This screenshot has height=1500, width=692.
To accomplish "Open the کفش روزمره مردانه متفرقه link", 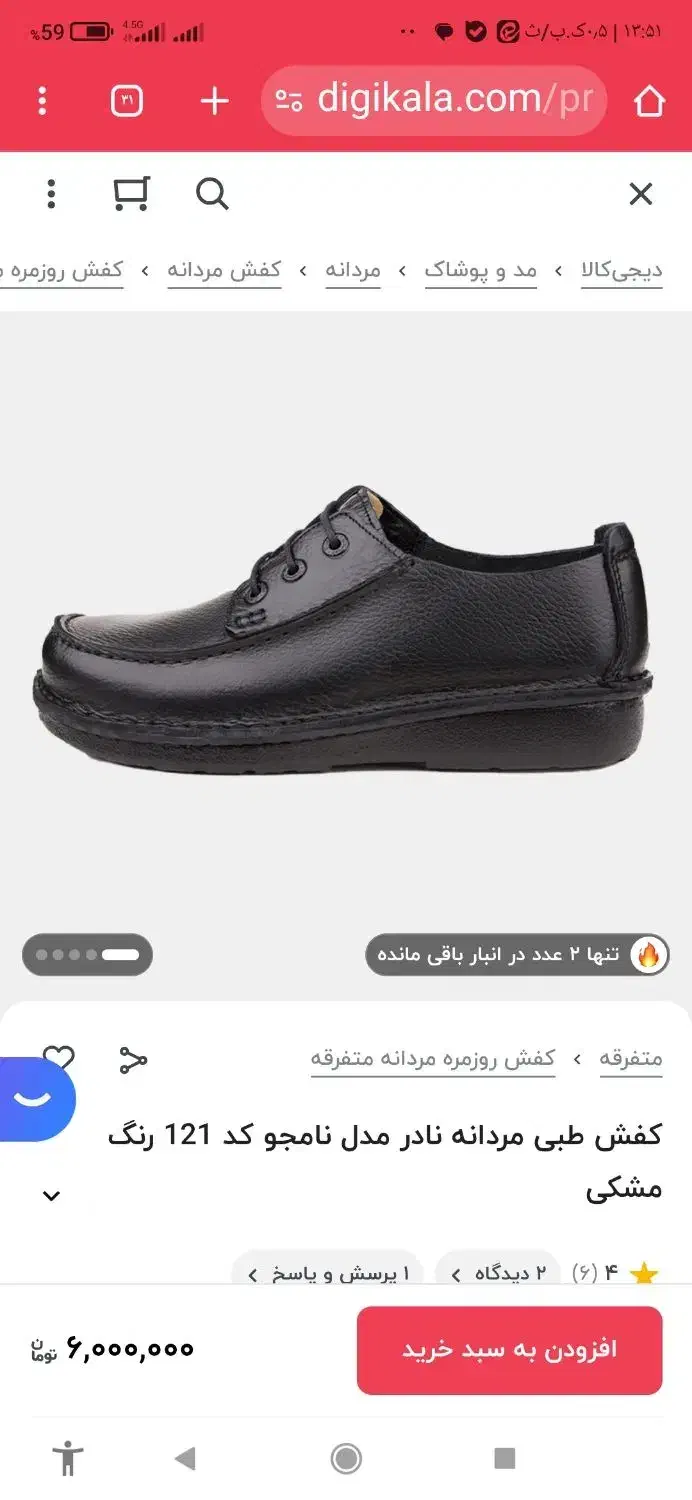I will coord(432,1059).
